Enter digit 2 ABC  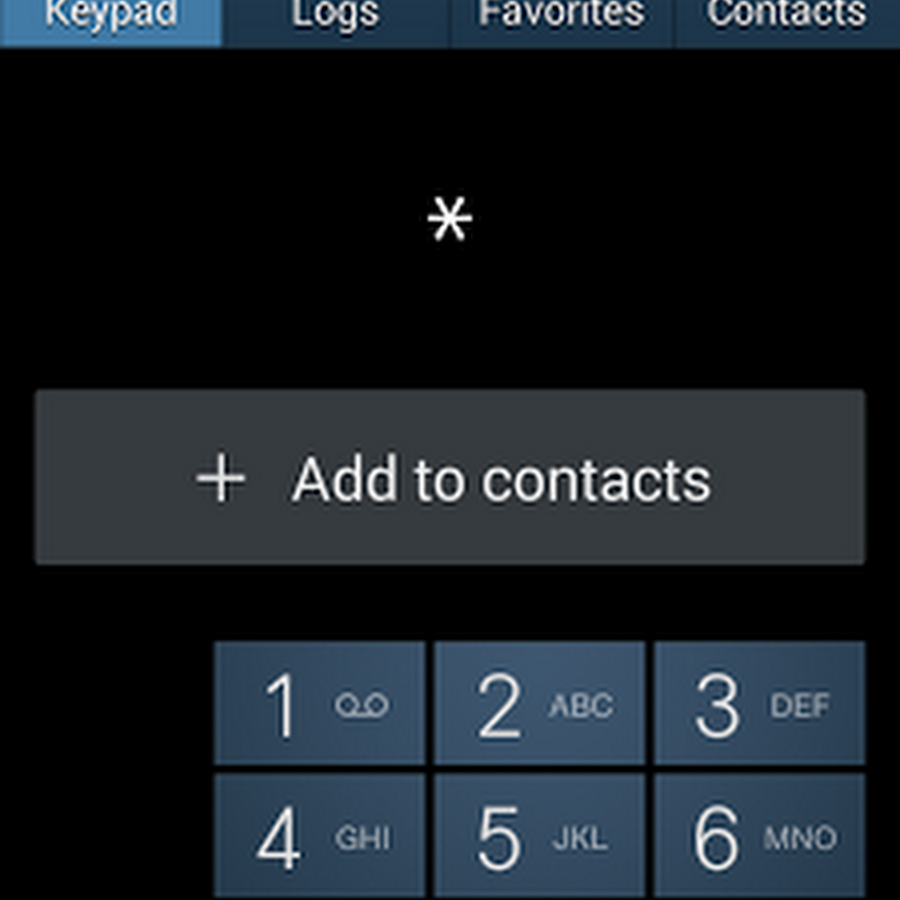click(x=540, y=704)
